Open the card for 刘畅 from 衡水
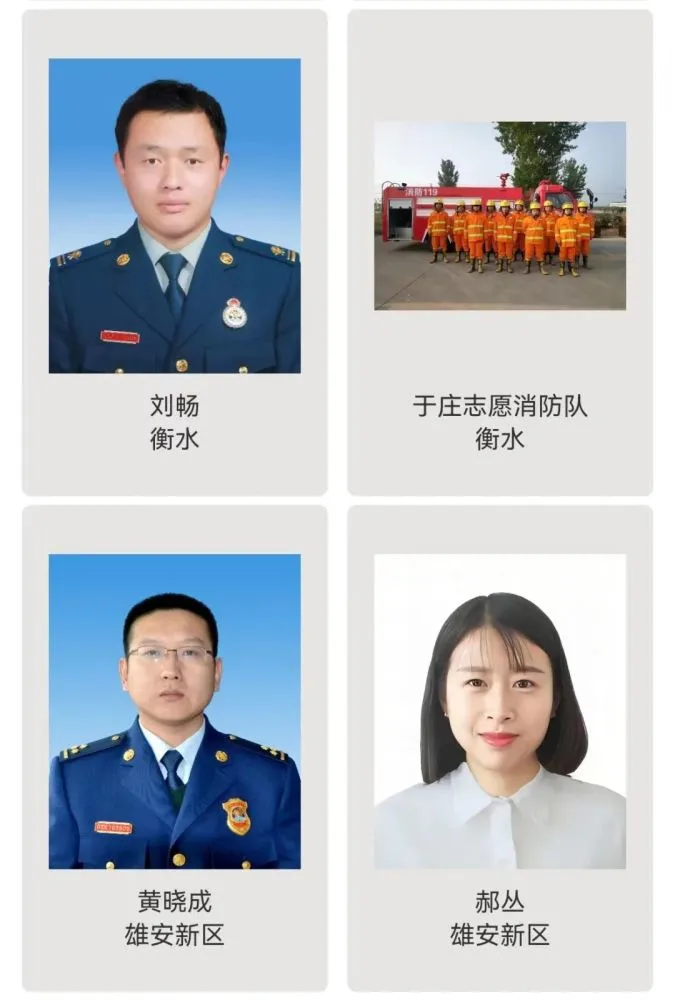Image resolution: width=675 pixels, height=1000 pixels. (175, 252)
